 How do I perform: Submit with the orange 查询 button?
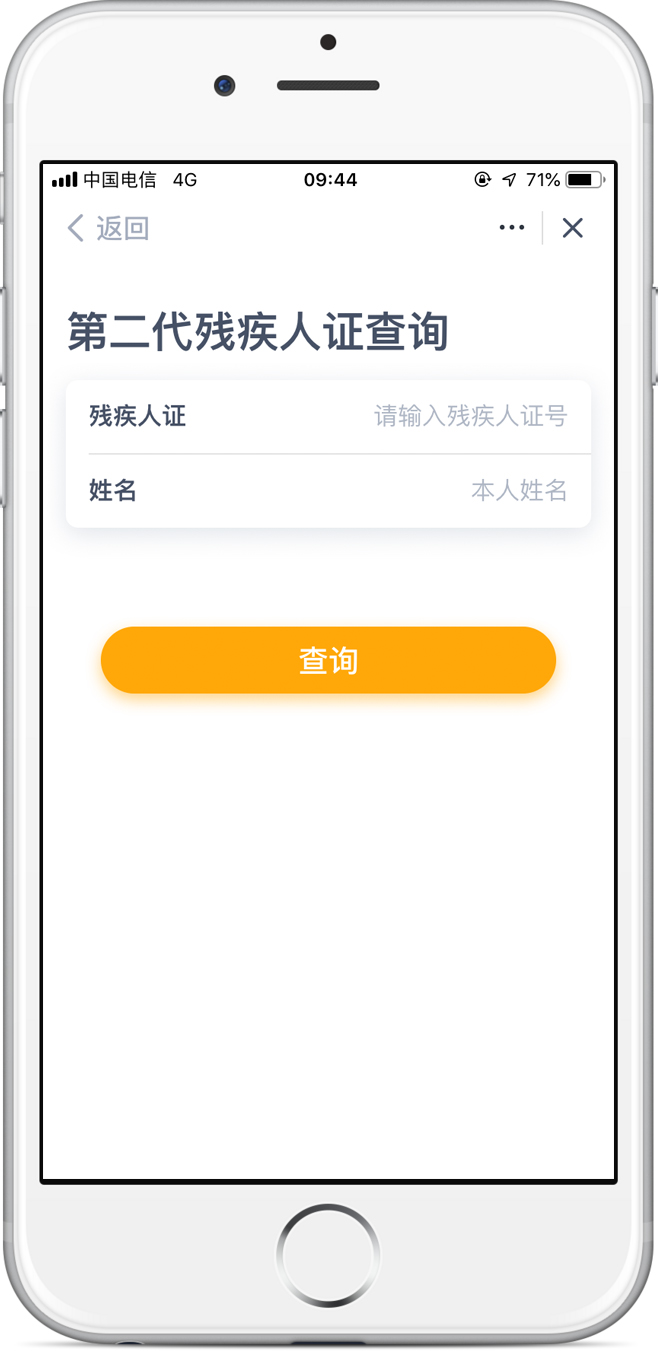point(328,660)
